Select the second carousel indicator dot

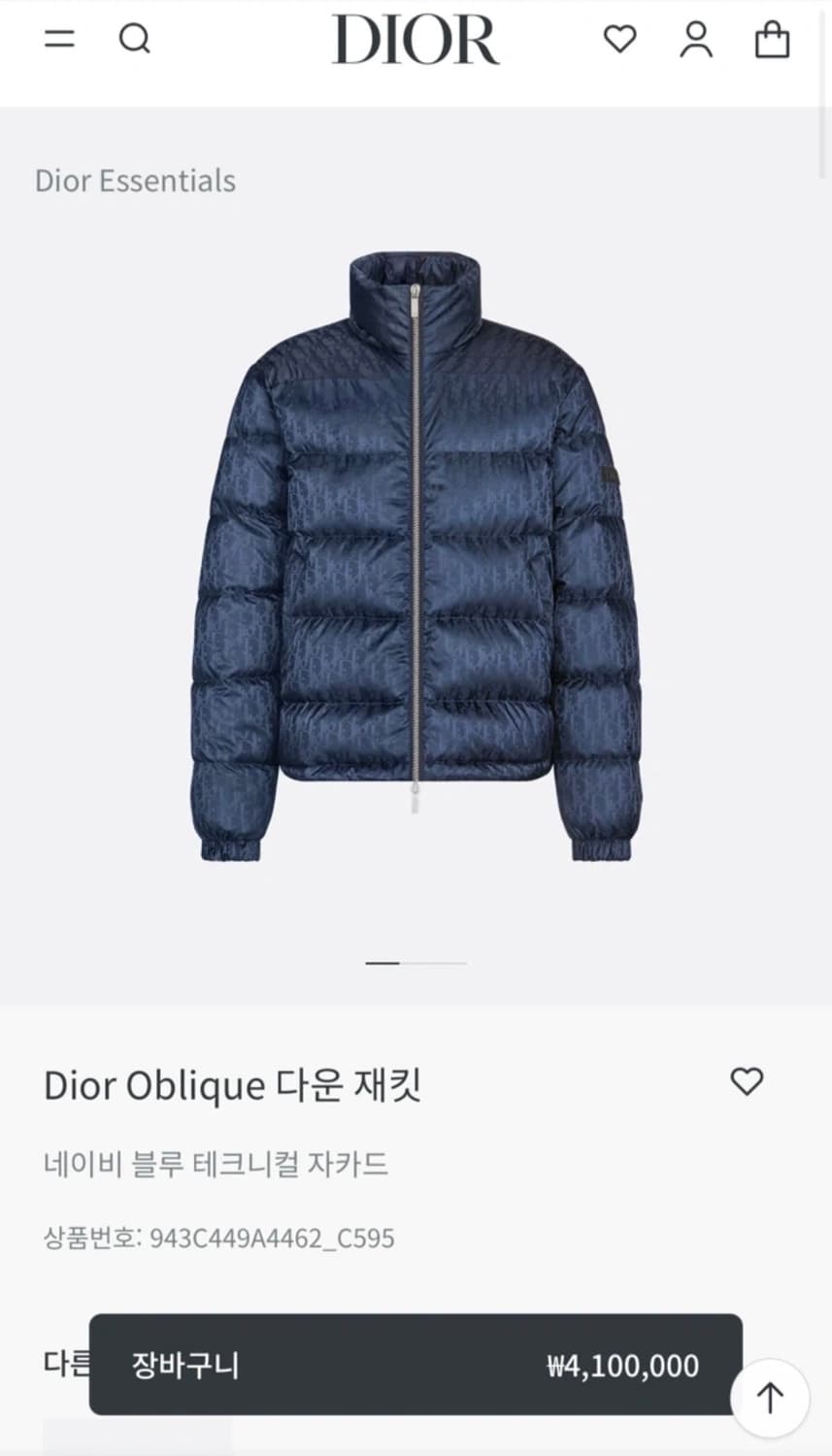click(435, 963)
